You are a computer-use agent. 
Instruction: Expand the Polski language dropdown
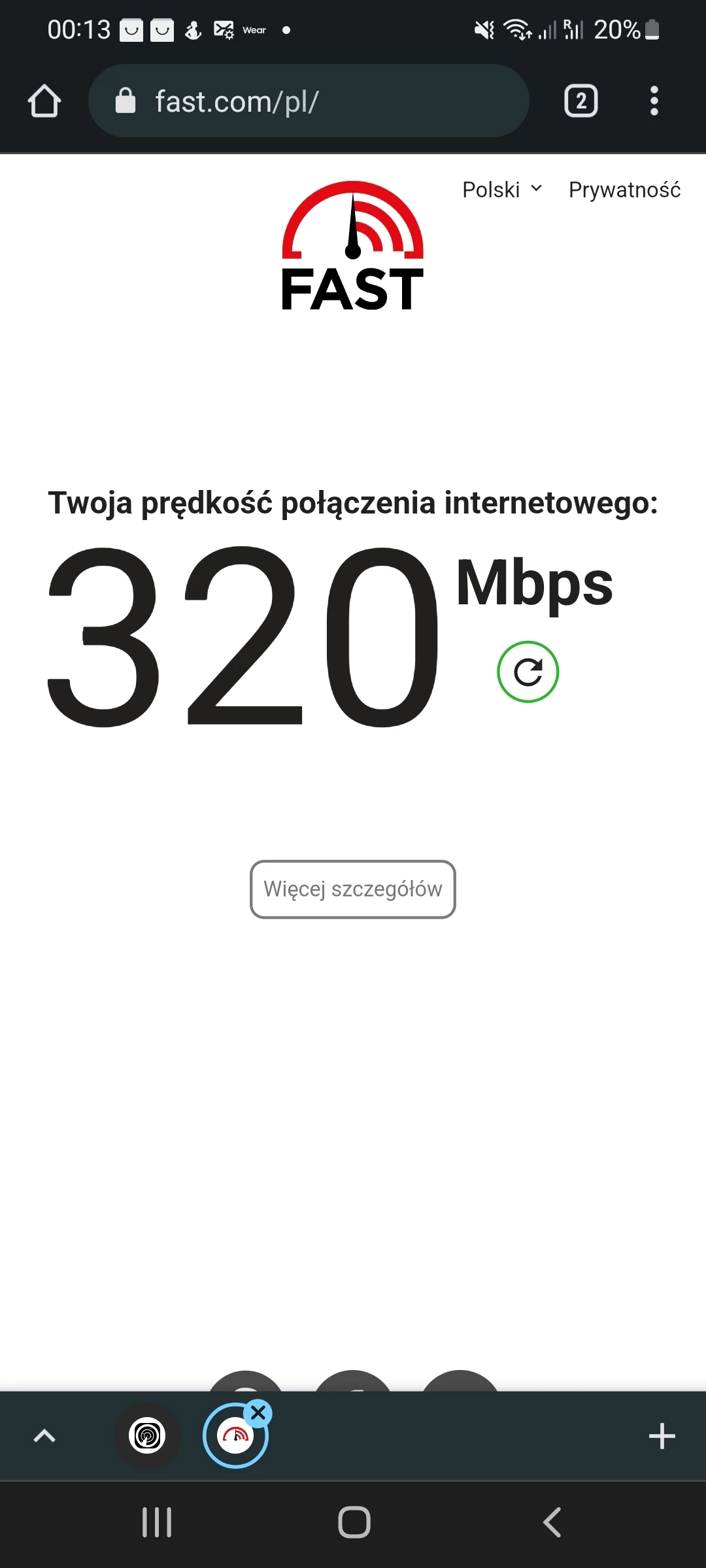coord(502,189)
